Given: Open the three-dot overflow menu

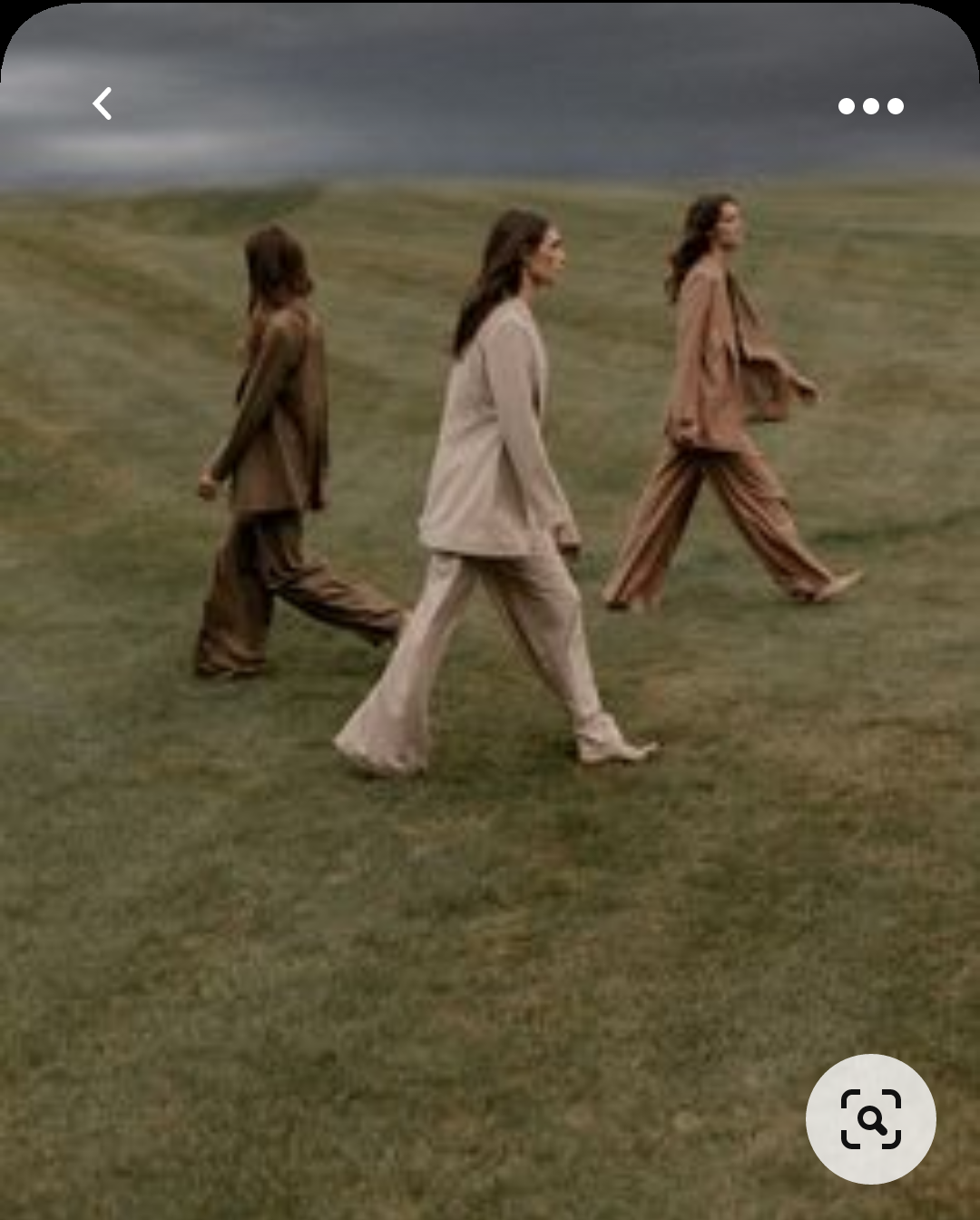Looking at the screenshot, I should pos(870,106).
